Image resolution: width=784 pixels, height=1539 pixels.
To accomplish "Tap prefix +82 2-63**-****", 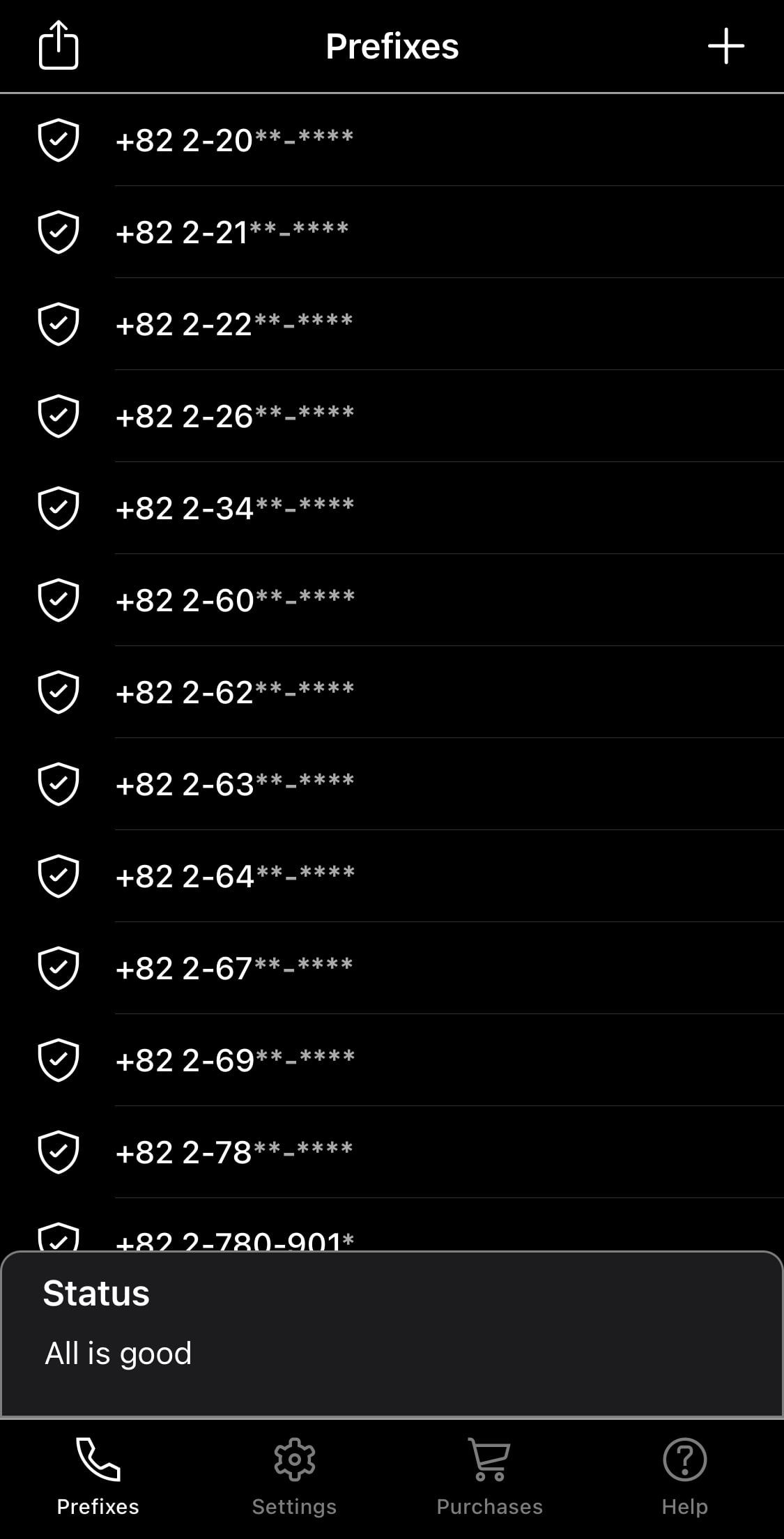I will click(392, 784).
